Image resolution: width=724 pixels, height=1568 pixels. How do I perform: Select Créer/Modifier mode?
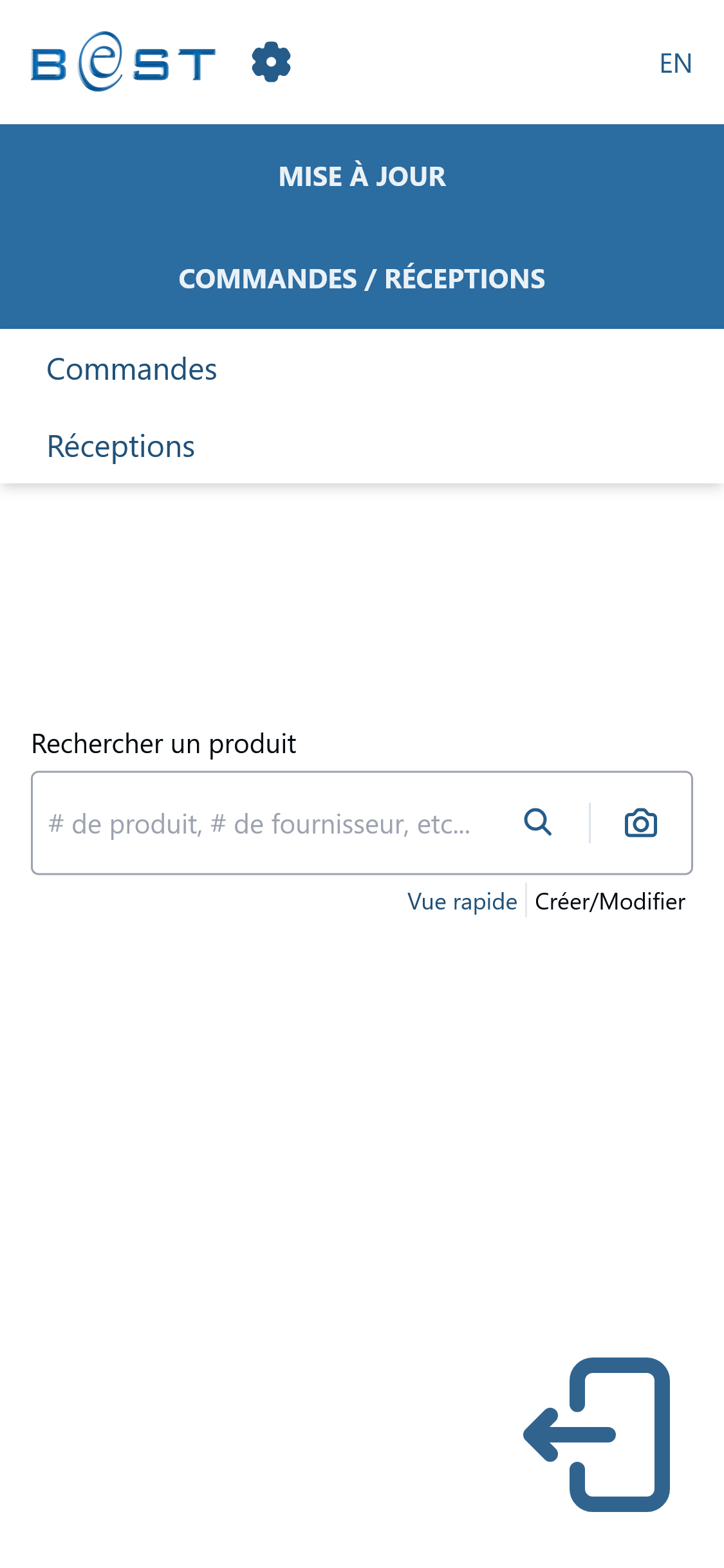pos(609,901)
